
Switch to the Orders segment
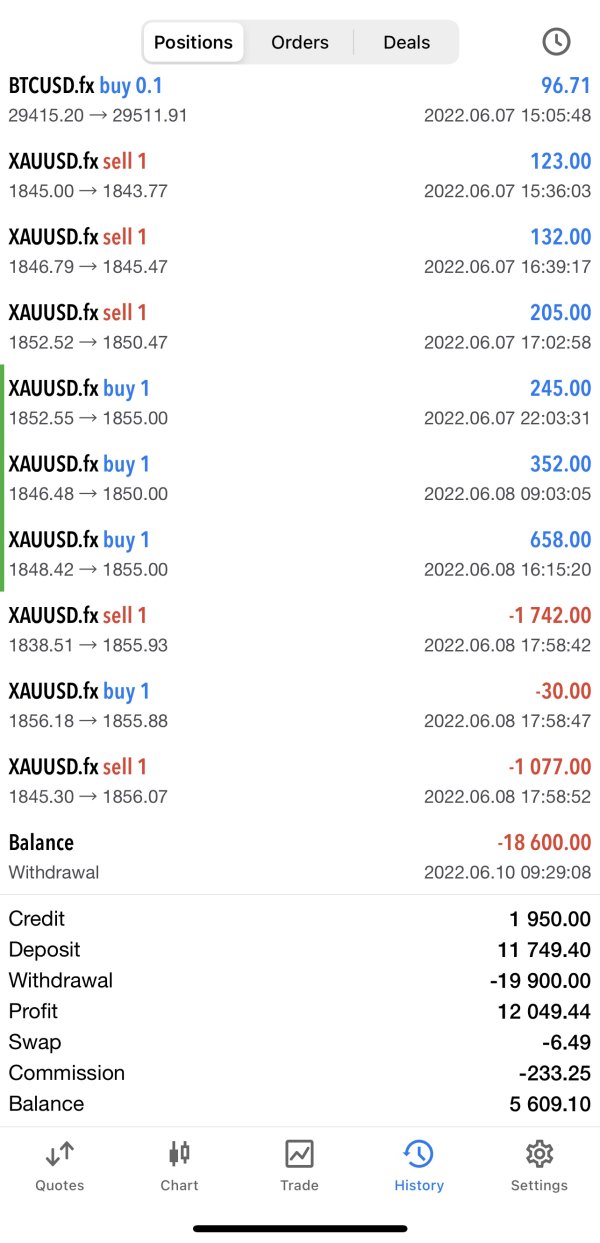tap(300, 42)
